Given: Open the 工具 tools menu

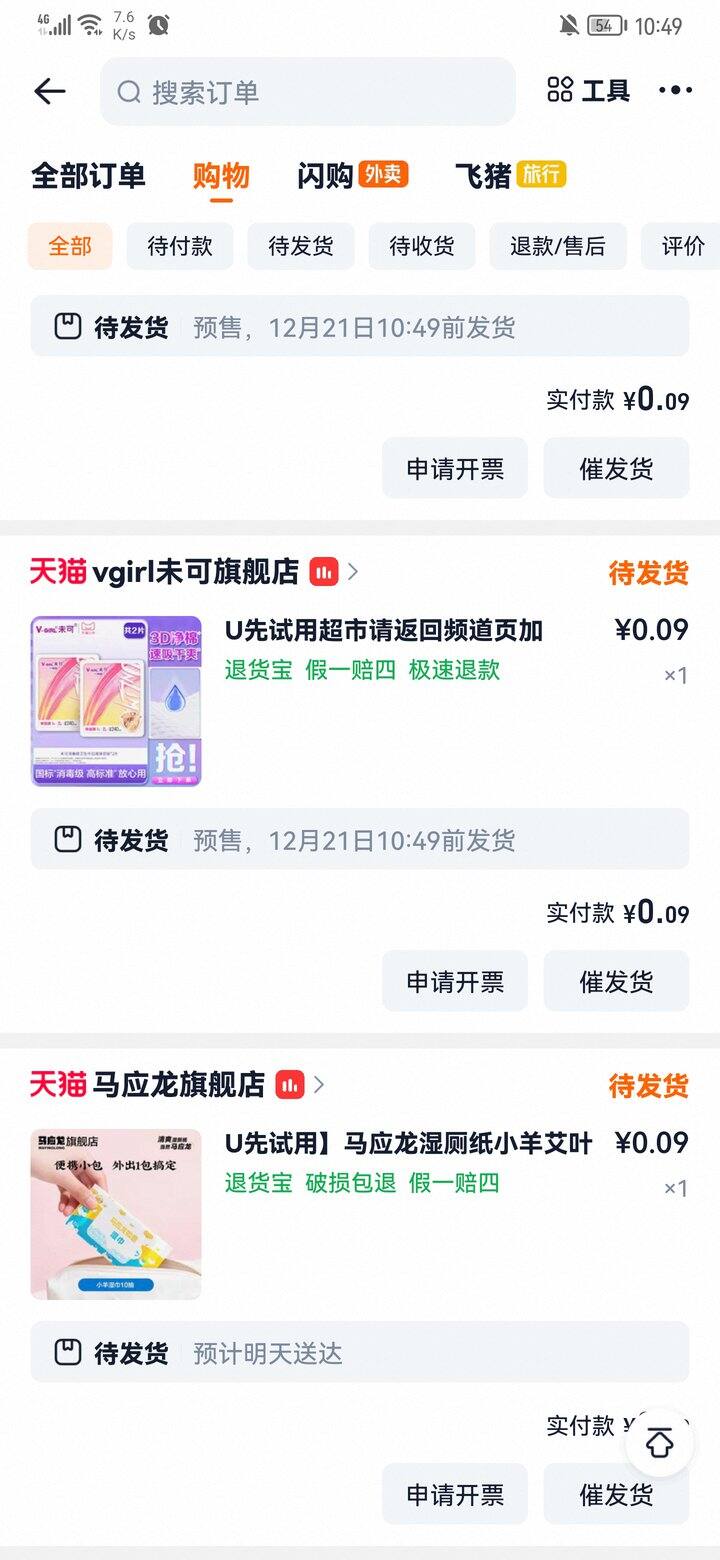Looking at the screenshot, I should (589, 91).
